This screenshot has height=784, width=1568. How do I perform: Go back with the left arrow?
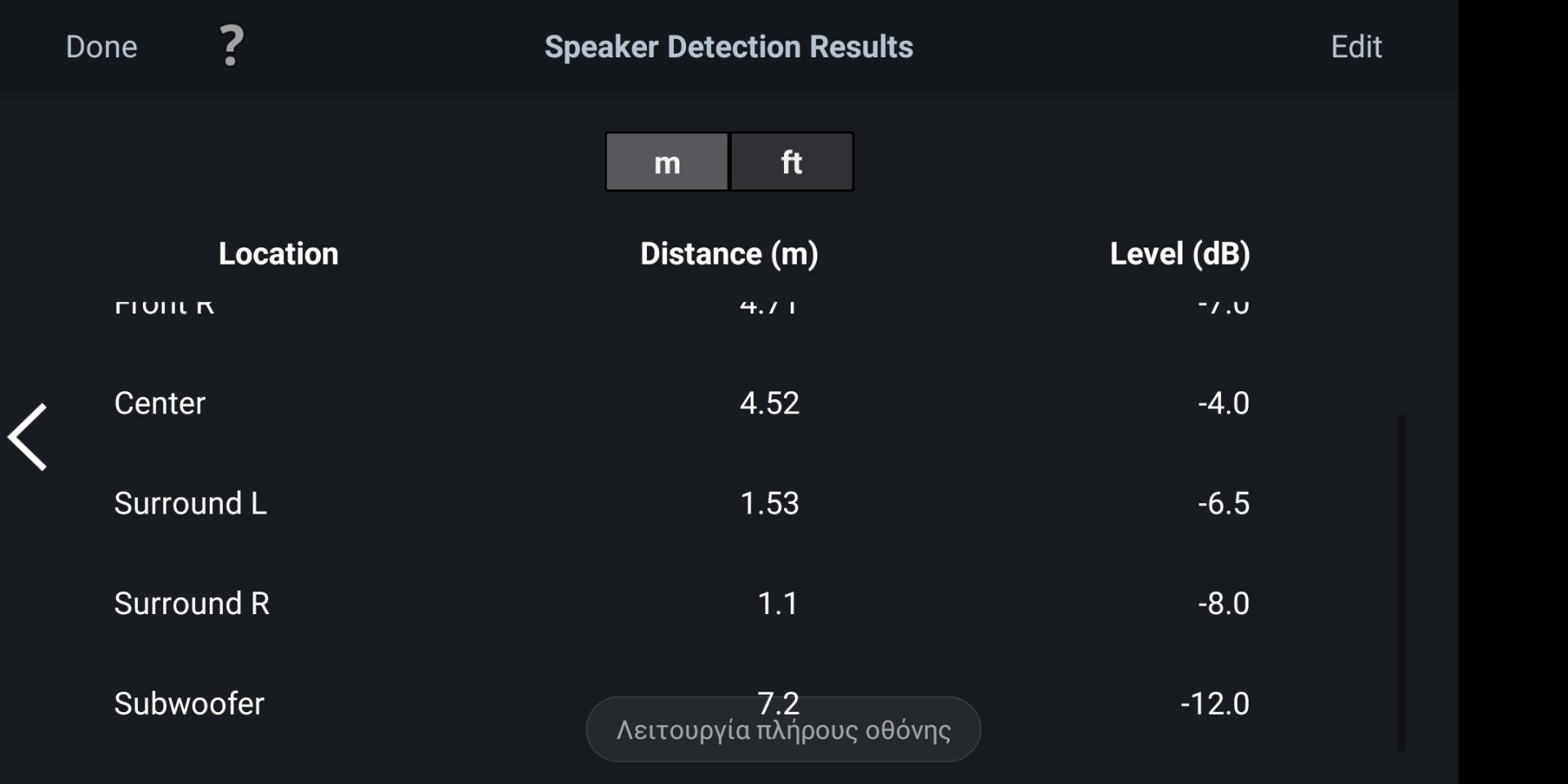[29, 437]
